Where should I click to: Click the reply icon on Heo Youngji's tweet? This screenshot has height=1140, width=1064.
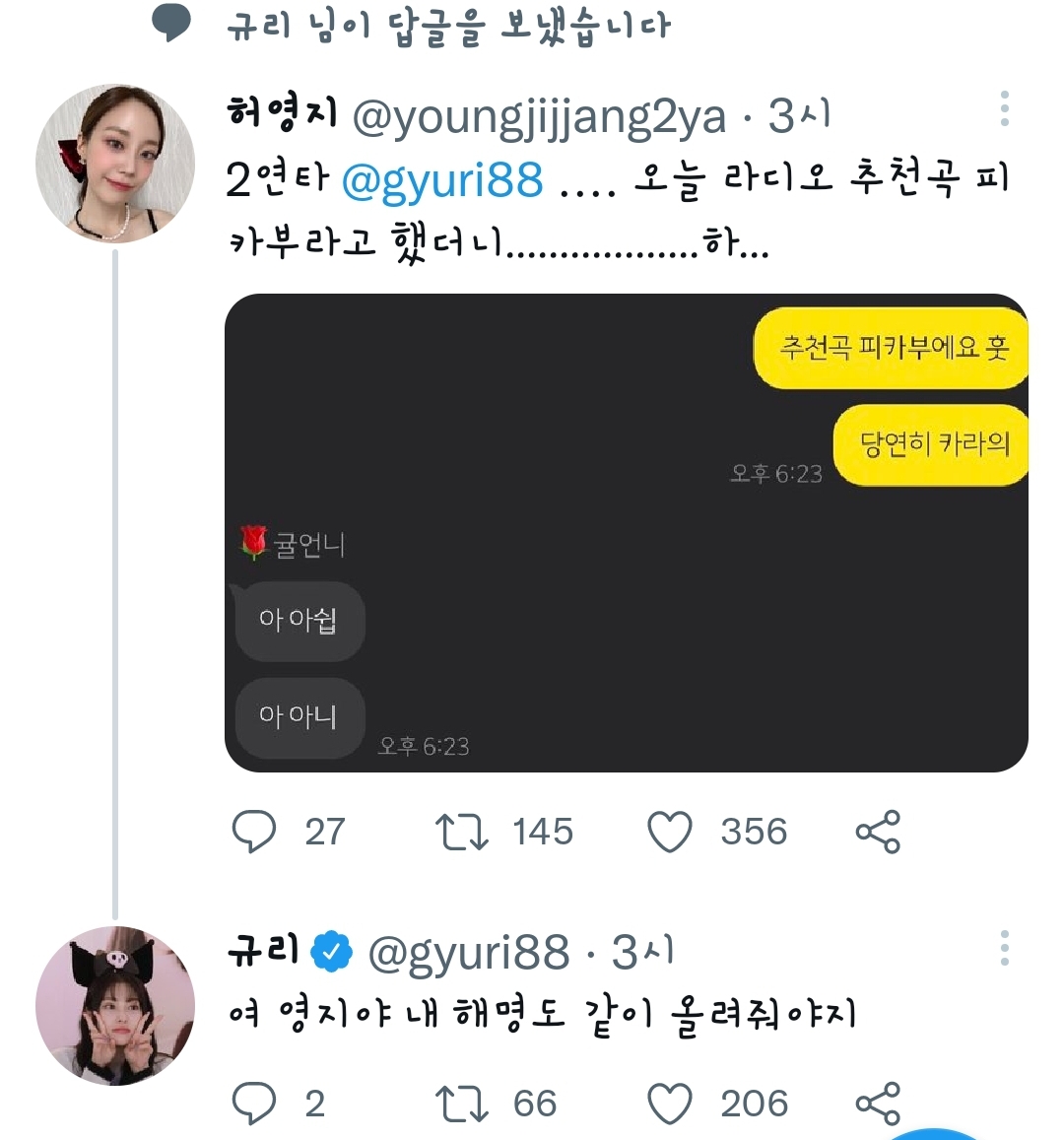pyautogui.click(x=256, y=831)
